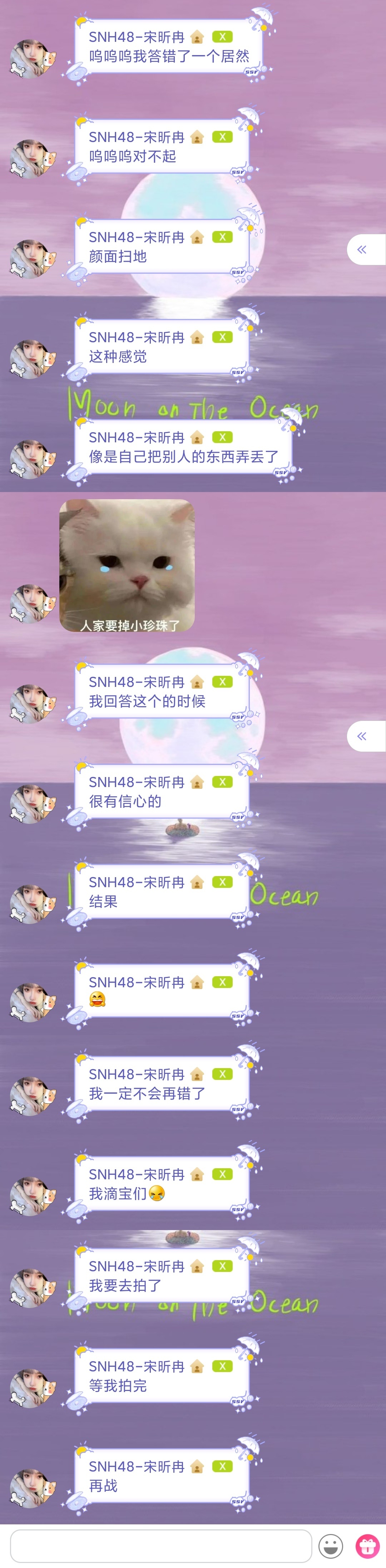Open the crying white cat sticker image
Viewport: 386px width, 1568px height.
(127, 565)
